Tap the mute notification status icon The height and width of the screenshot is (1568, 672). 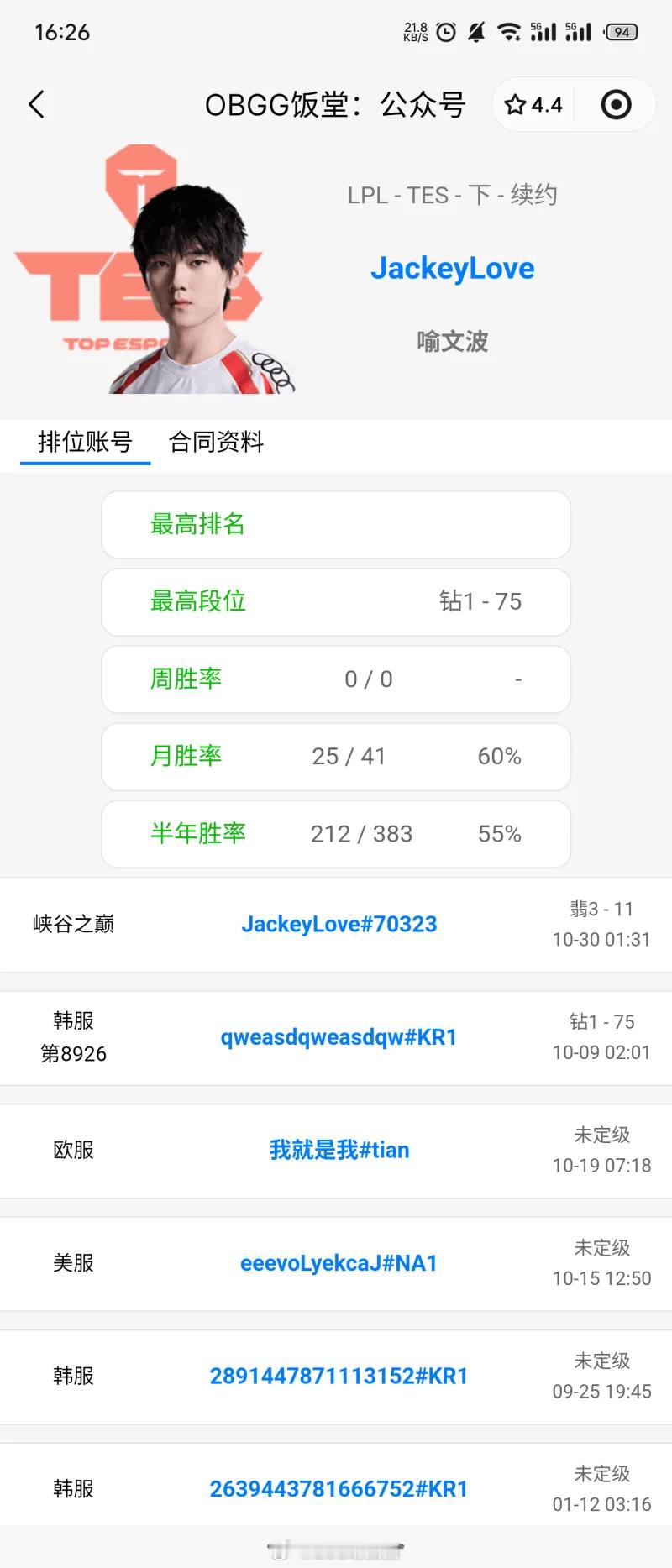(x=476, y=30)
